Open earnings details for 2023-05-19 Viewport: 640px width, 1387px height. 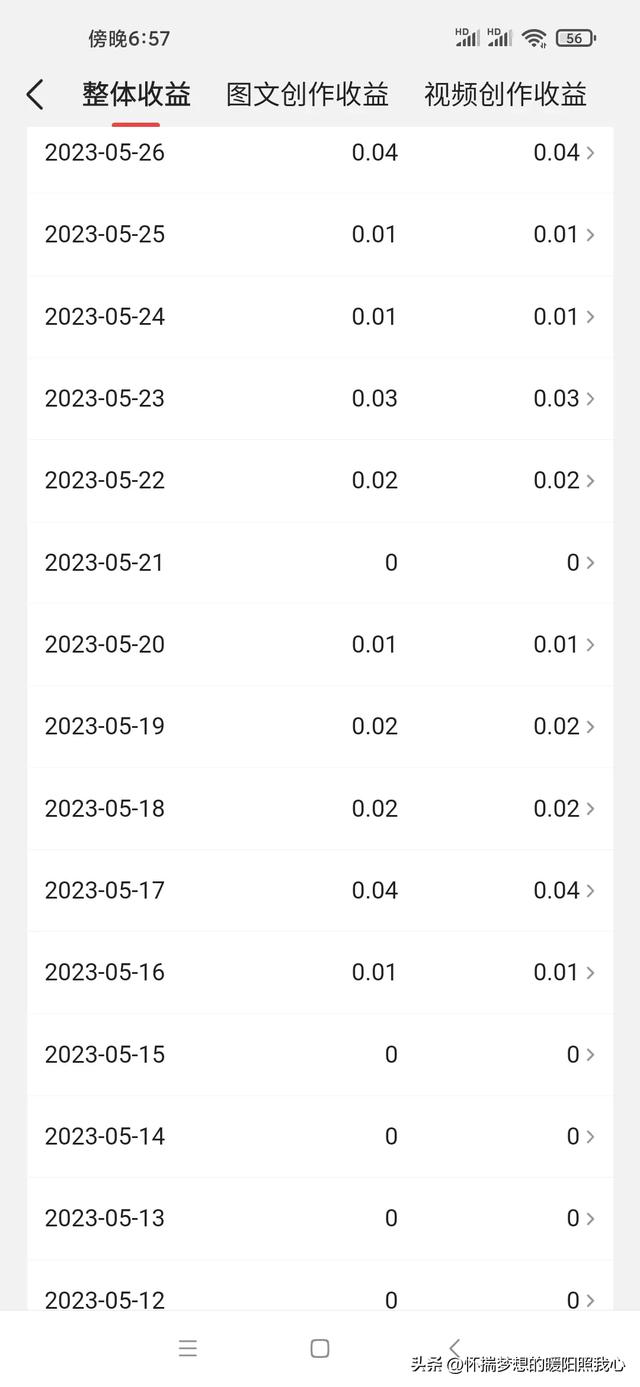click(320, 727)
